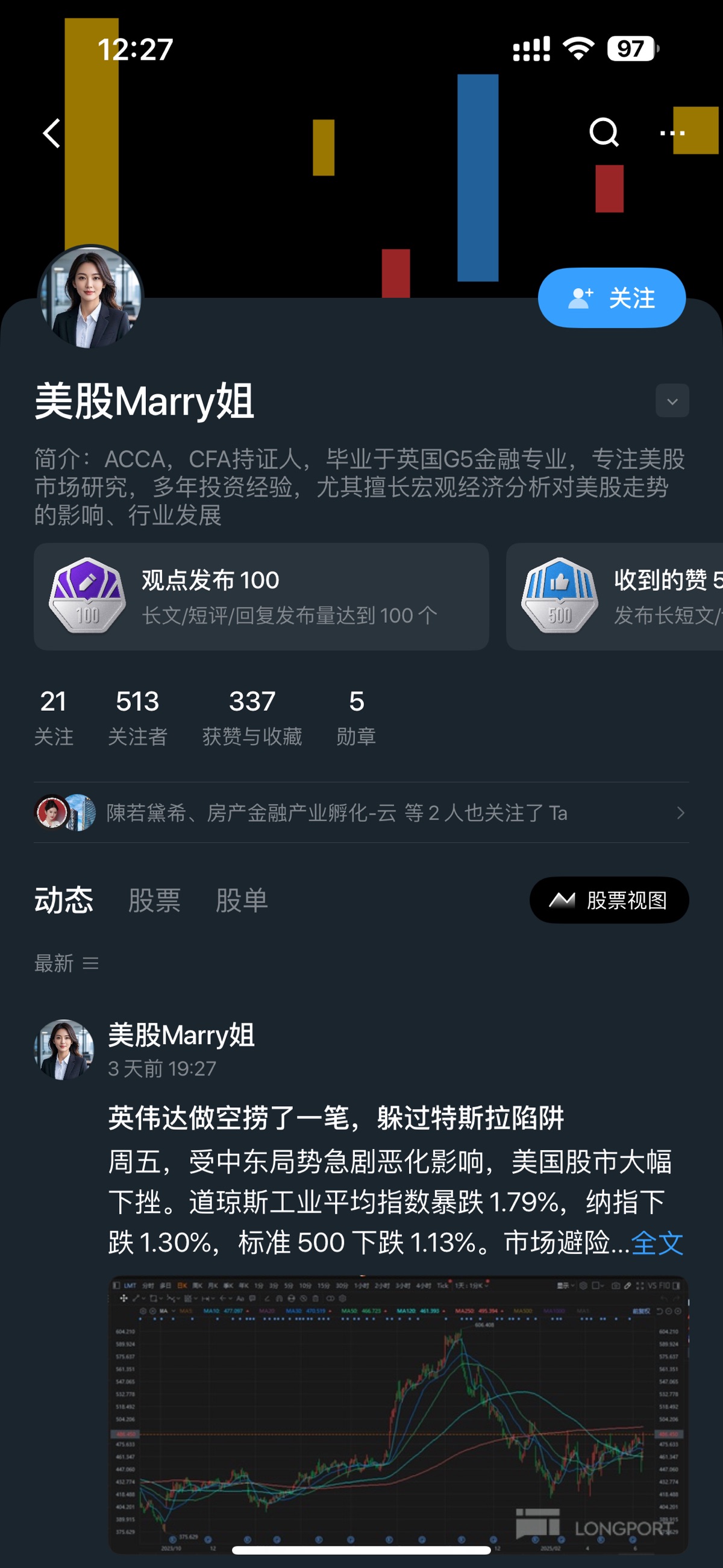The height and width of the screenshot is (1568, 723).
Task: Open the 5 勋章 badges count
Action: point(356,716)
